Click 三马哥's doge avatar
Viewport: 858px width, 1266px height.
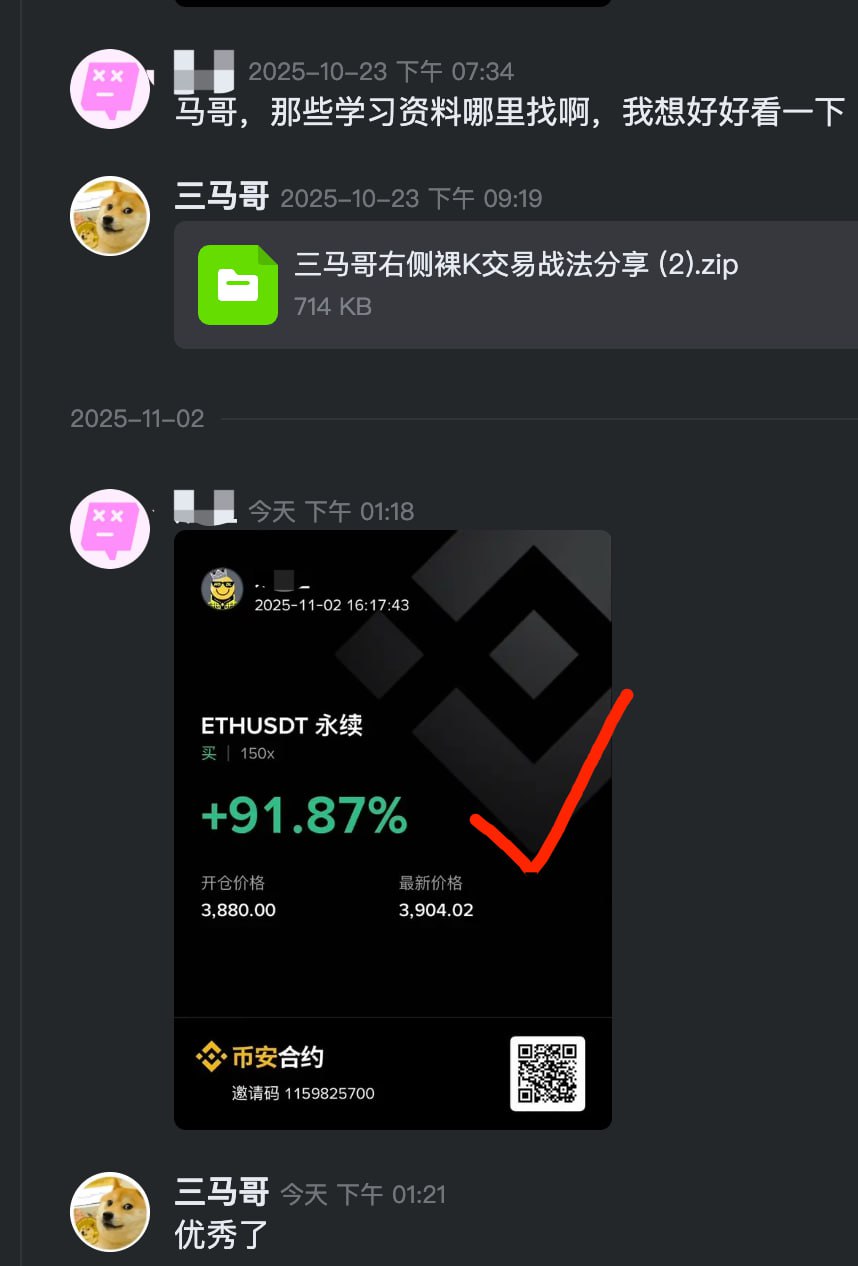[110, 216]
